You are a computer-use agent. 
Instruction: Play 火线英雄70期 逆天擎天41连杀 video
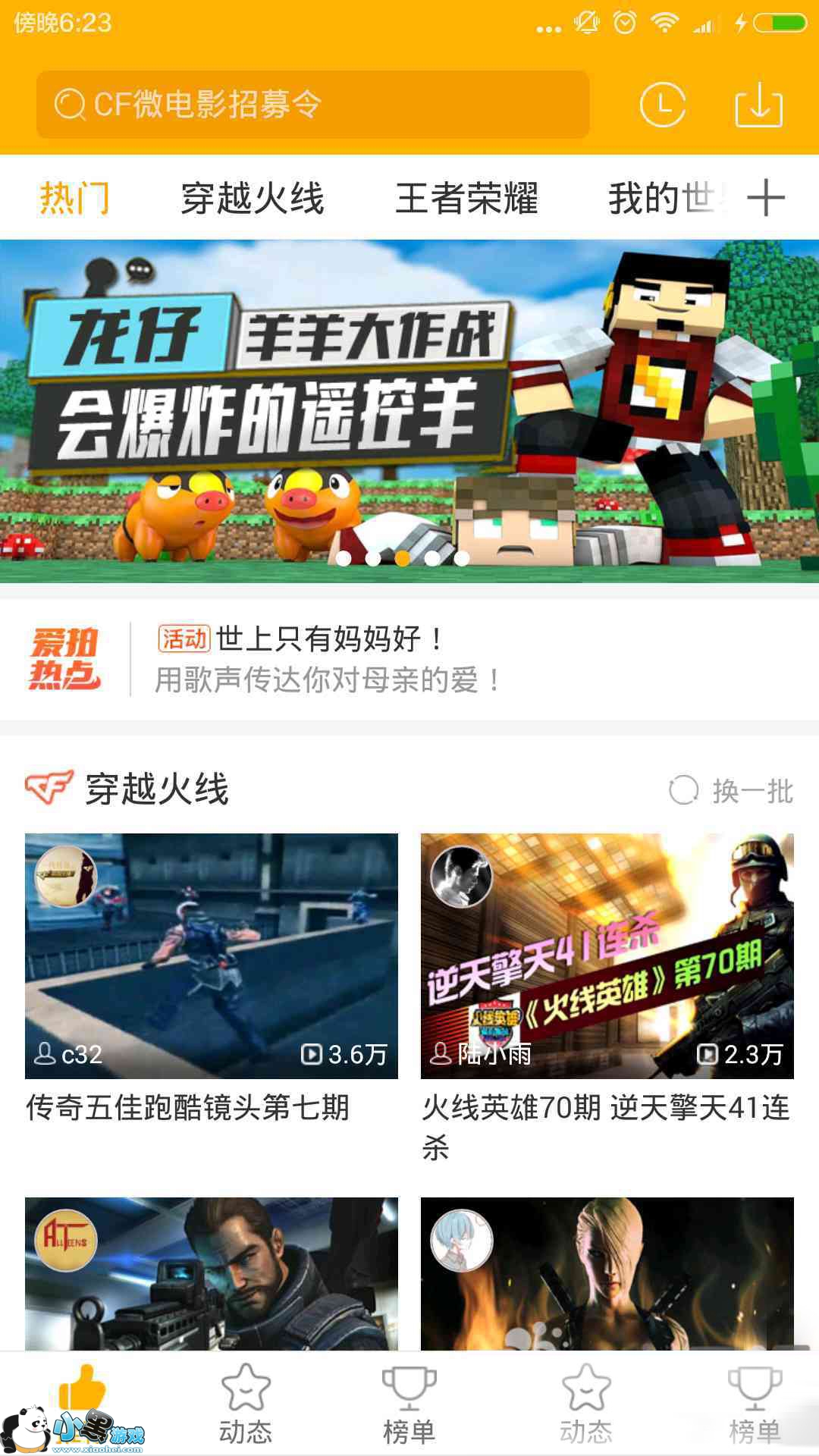pyautogui.click(x=607, y=955)
